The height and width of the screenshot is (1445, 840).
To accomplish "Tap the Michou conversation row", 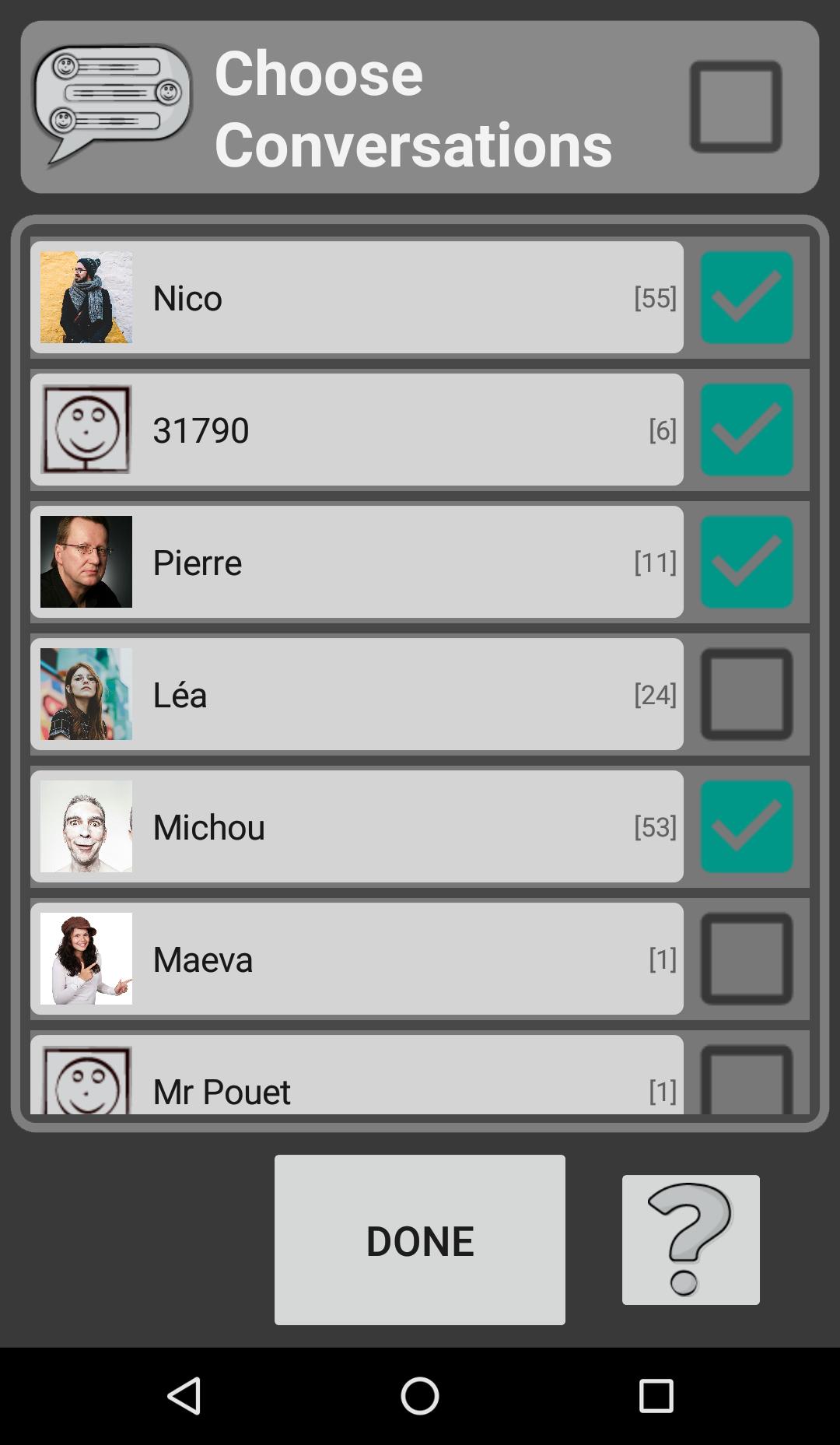I will click(x=356, y=826).
